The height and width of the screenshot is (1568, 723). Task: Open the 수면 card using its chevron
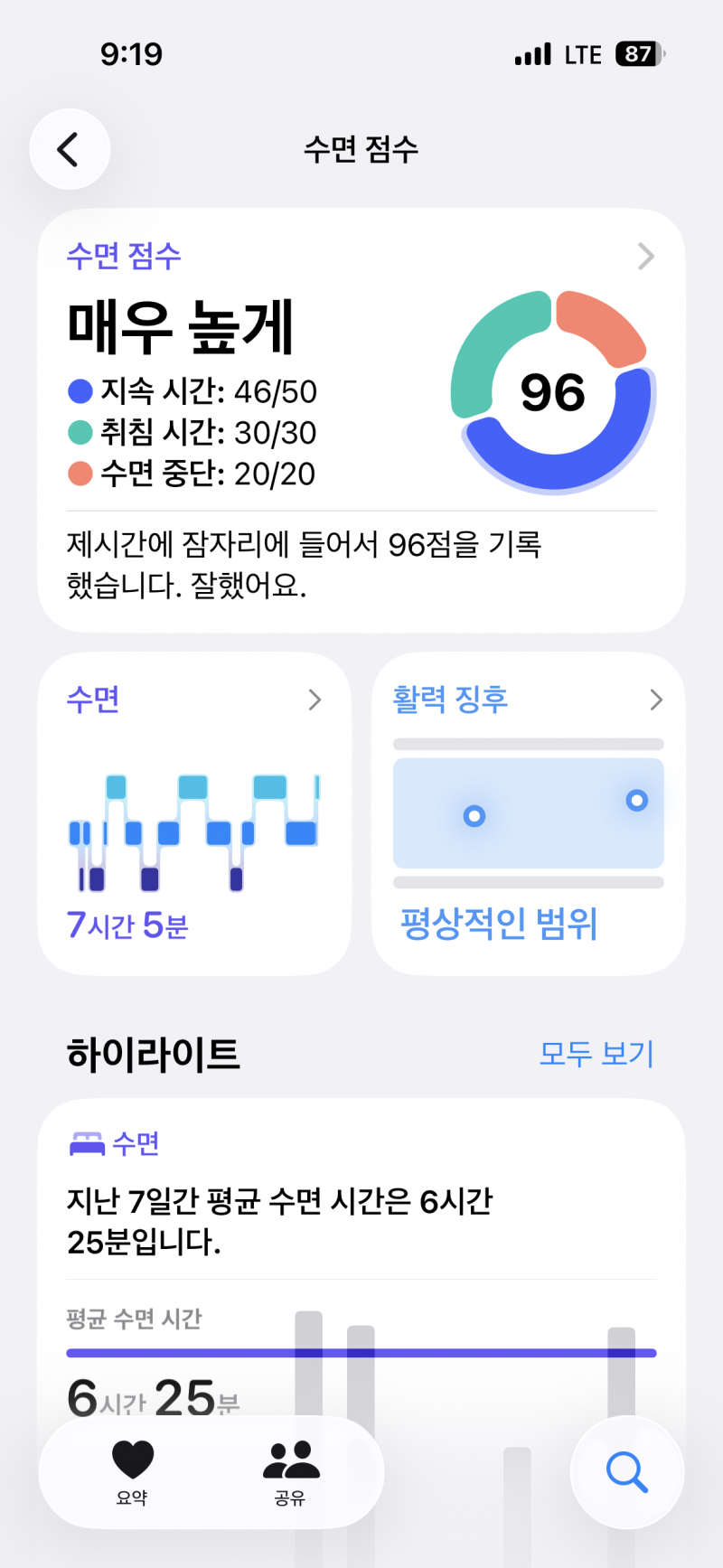(315, 699)
